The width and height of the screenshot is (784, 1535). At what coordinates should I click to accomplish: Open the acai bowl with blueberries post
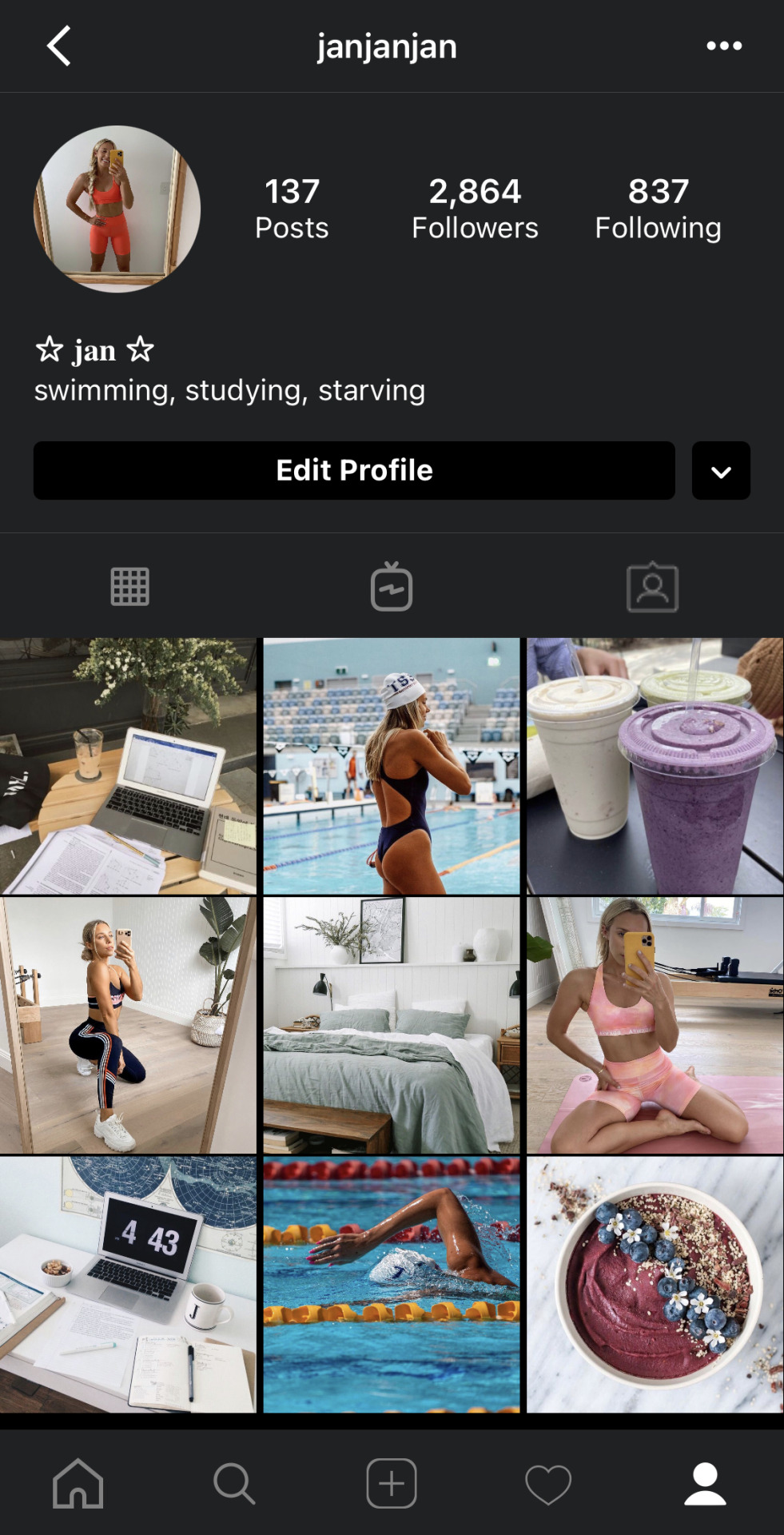tap(655, 1284)
